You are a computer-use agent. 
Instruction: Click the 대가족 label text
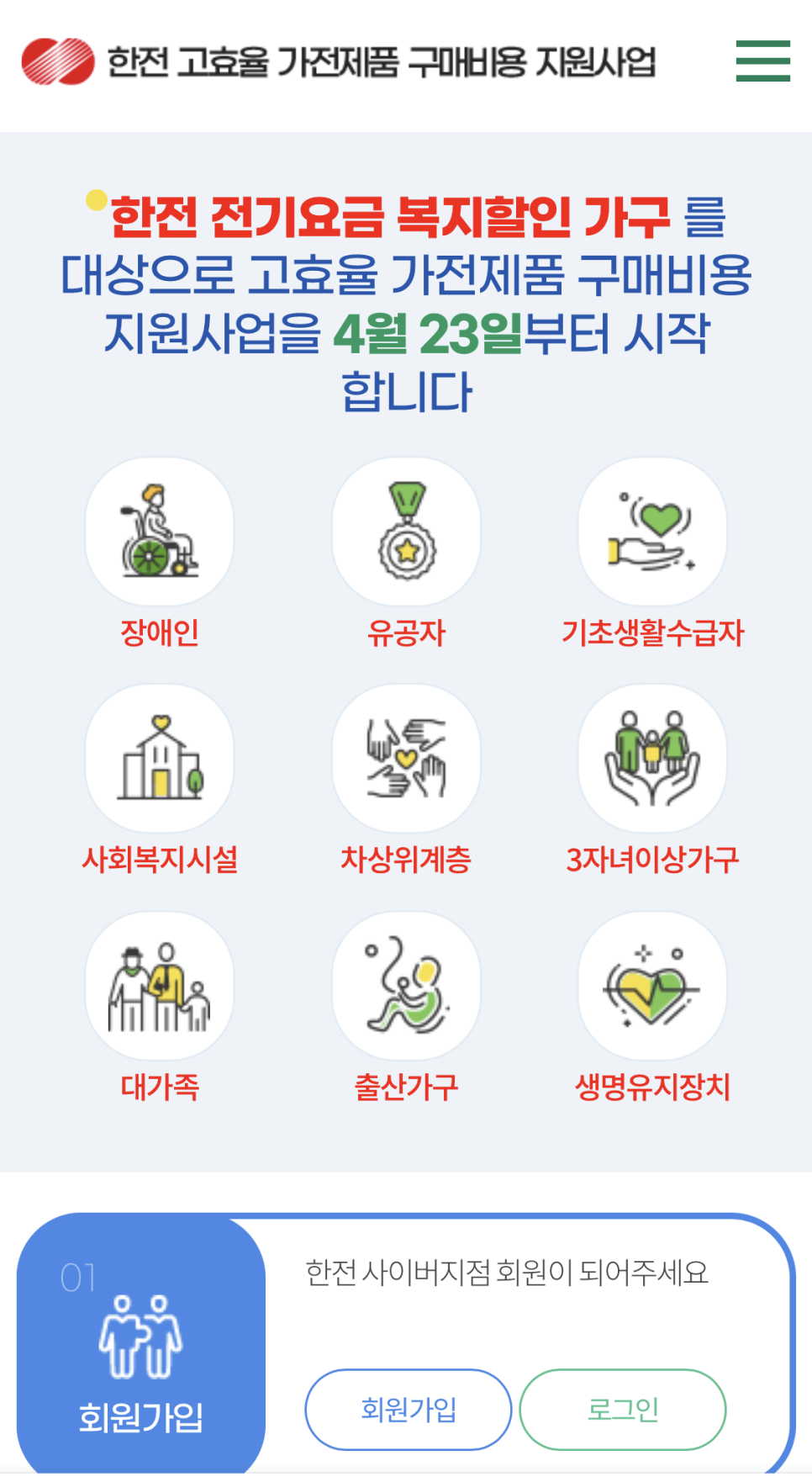tap(160, 1088)
